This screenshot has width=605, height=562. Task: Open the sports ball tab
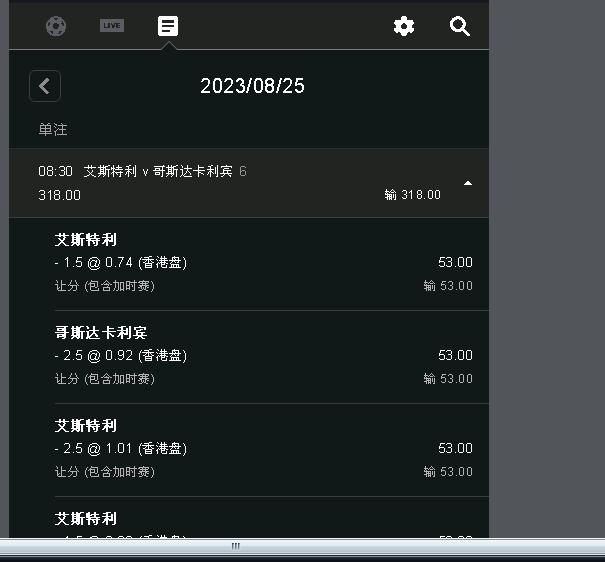(56, 26)
